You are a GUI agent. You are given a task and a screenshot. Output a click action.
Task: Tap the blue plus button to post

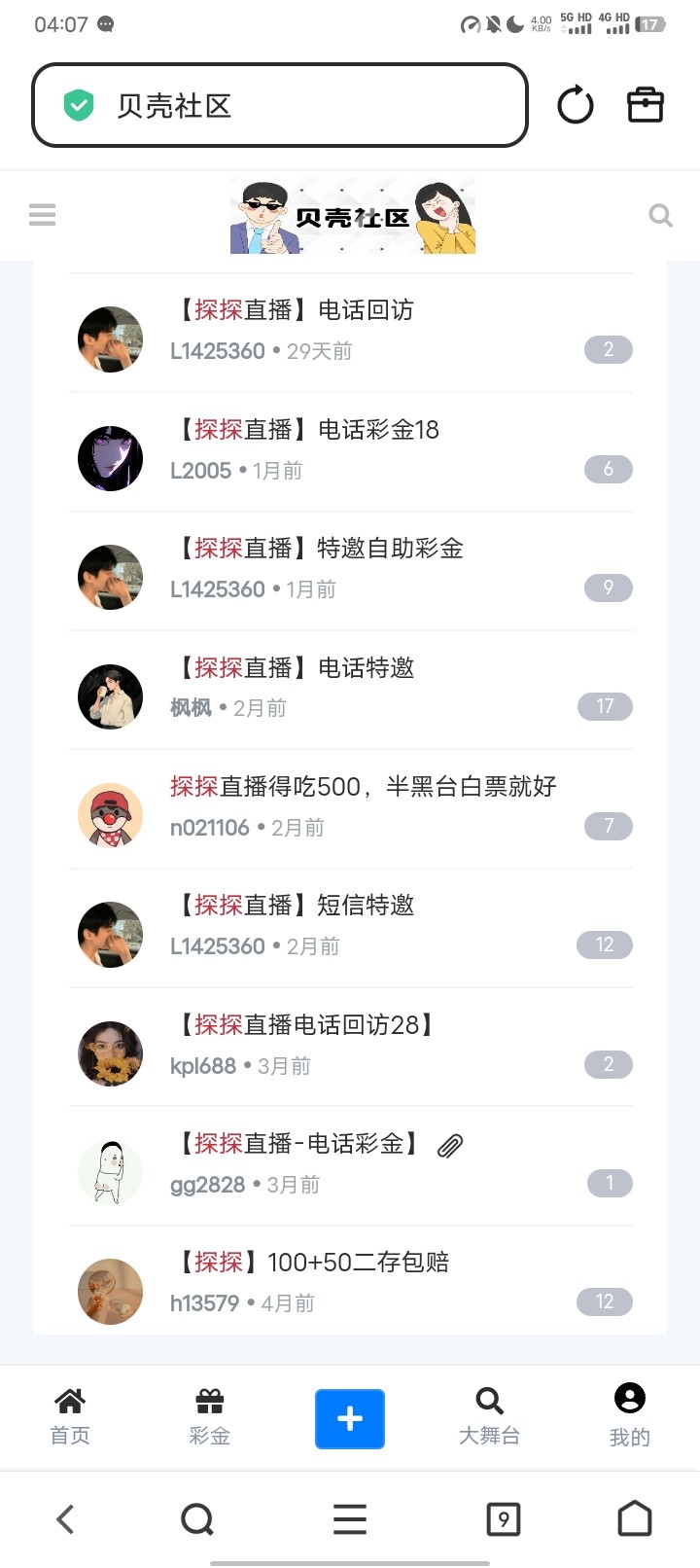pyautogui.click(x=350, y=1419)
